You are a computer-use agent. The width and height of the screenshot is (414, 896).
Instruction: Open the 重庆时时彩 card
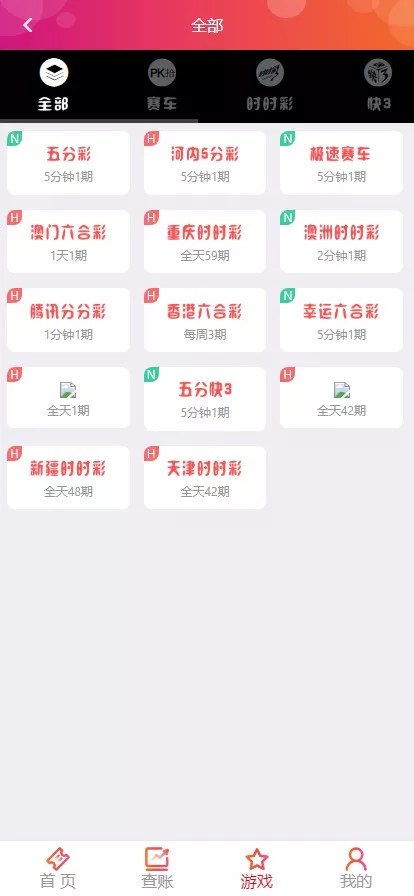[x=205, y=242]
